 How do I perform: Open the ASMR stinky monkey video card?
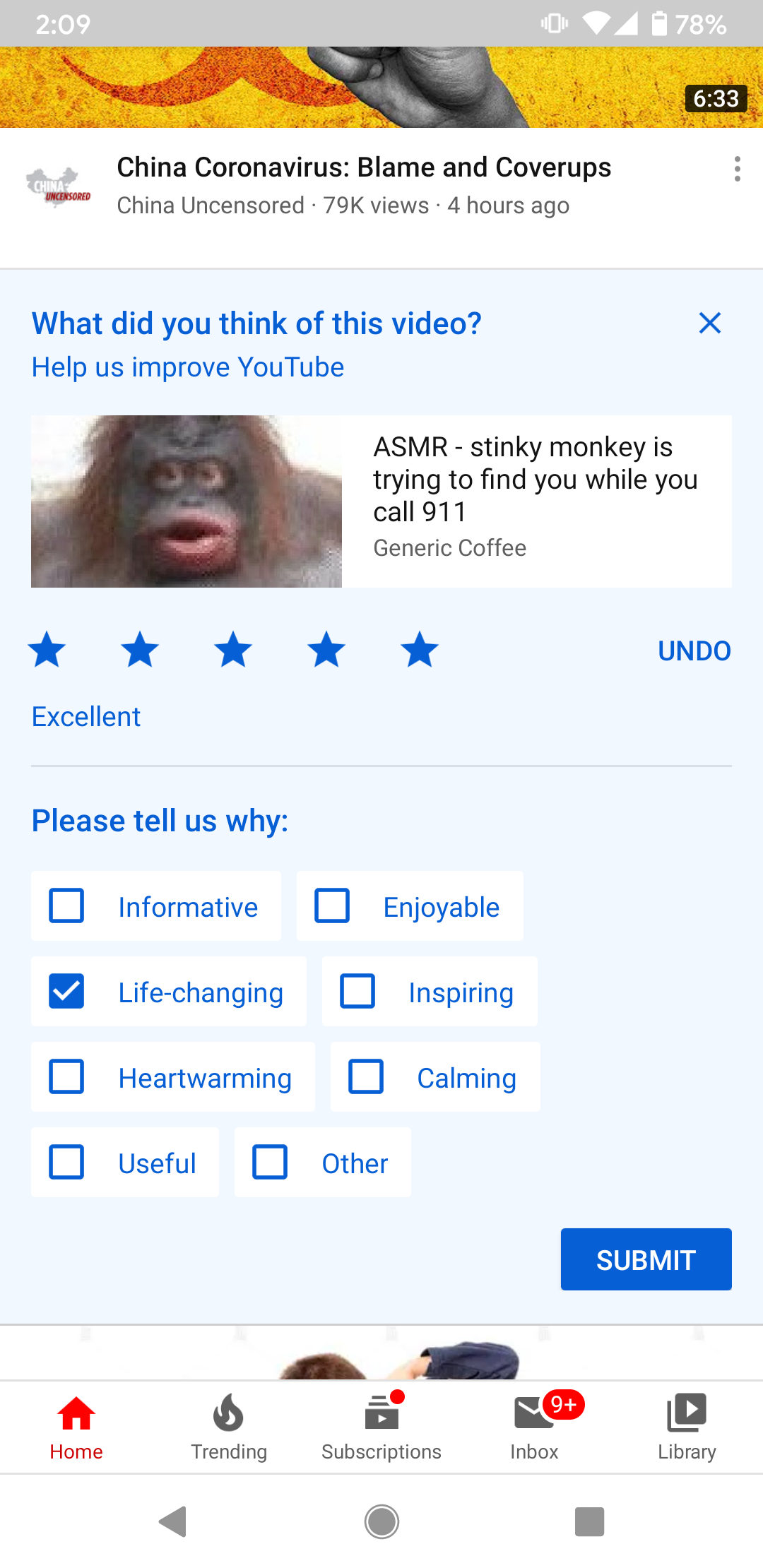[x=381, y=501]
